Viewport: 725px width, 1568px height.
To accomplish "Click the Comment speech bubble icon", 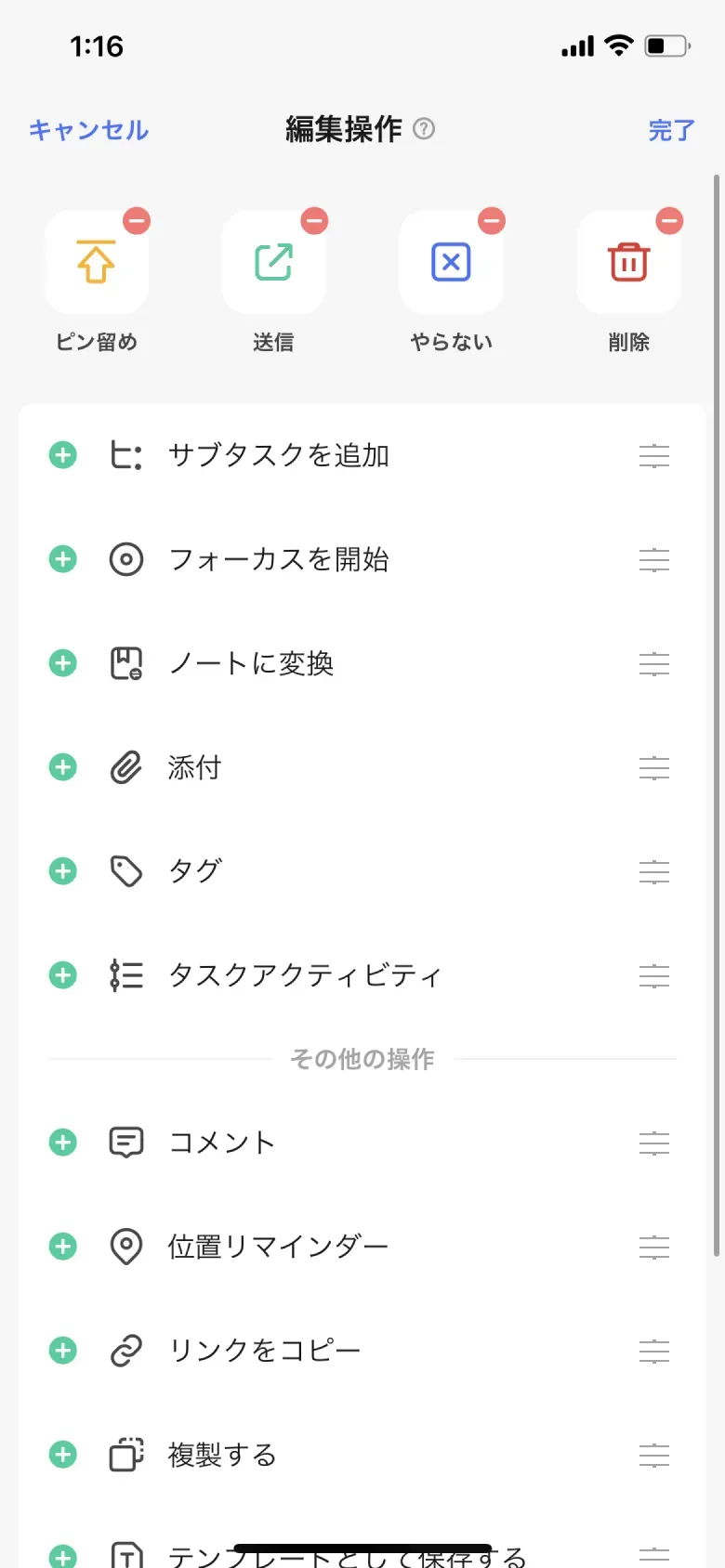I will pyautogui.click(x=126, y=1143).
